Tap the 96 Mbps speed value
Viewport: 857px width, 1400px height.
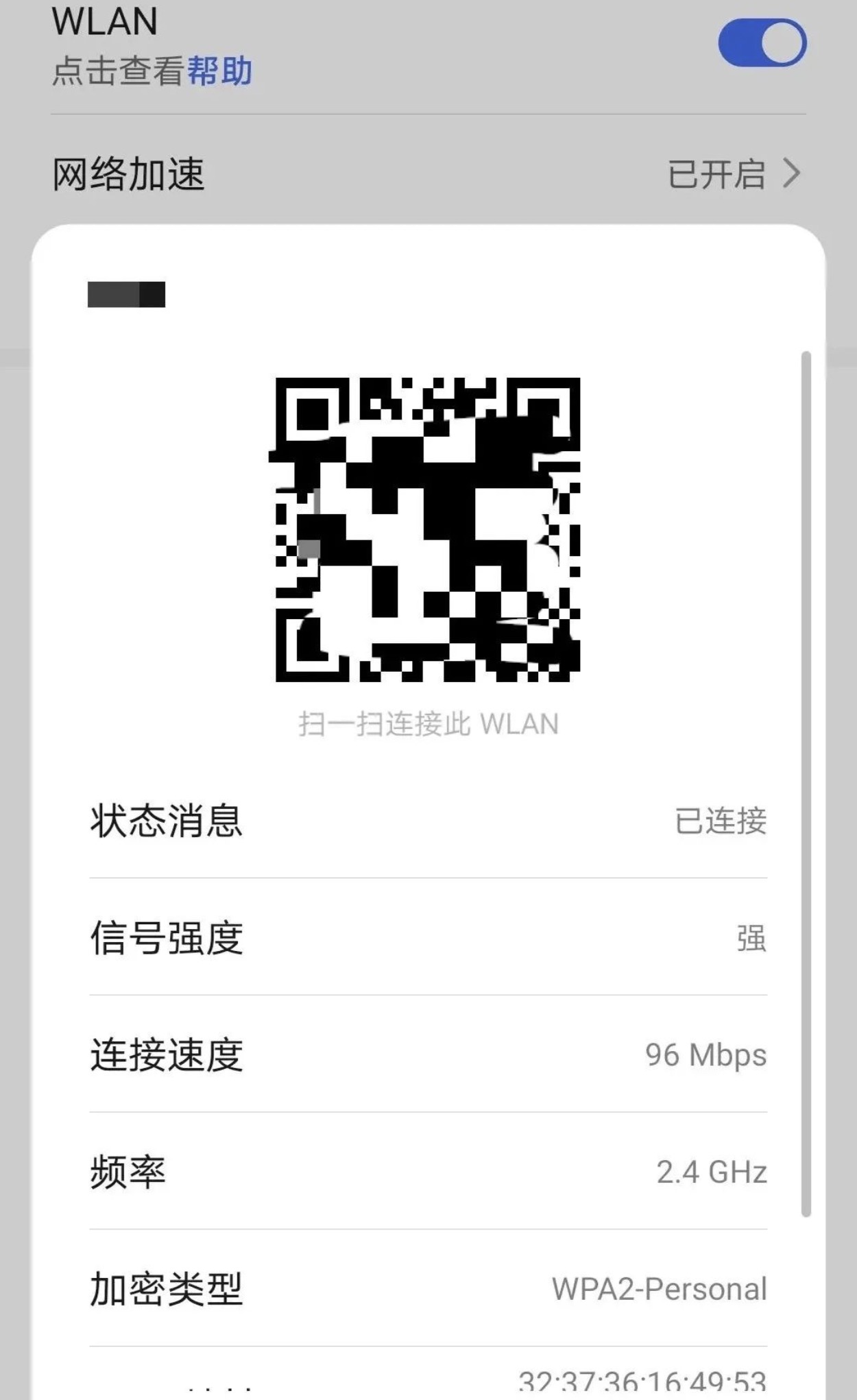click(x=706, y=1056)
